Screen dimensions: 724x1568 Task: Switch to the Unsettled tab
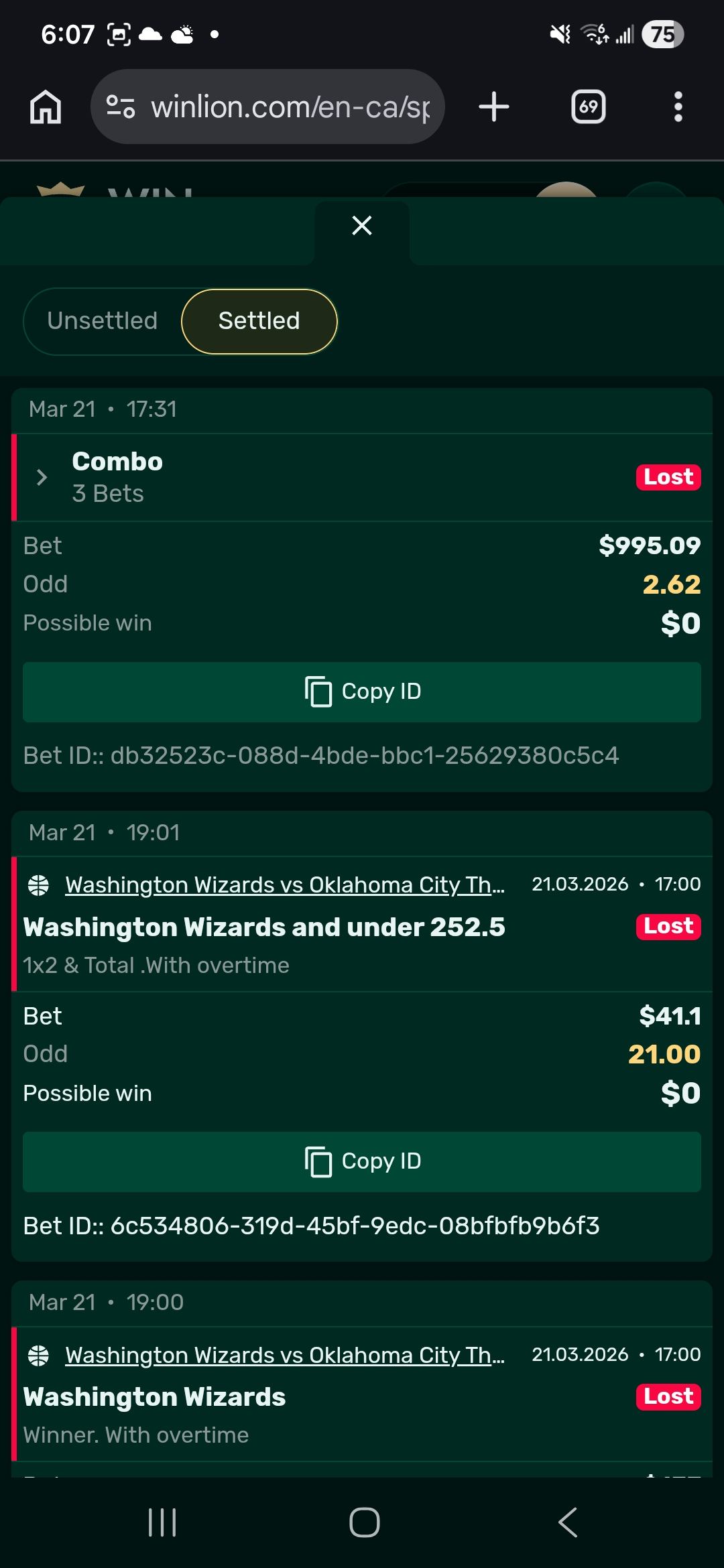click(x=103, y=321)
